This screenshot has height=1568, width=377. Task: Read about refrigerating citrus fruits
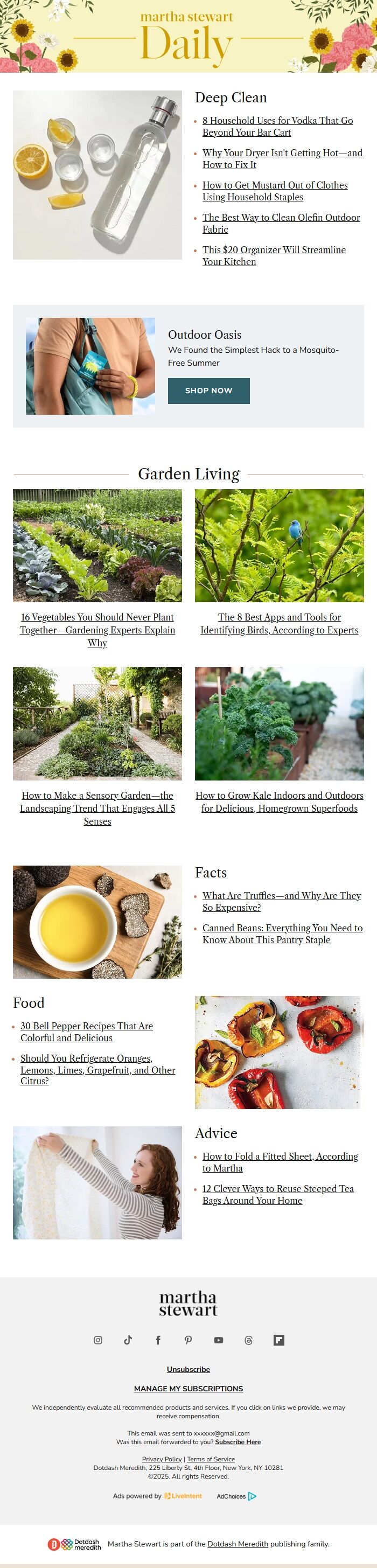pos(97,1069)
